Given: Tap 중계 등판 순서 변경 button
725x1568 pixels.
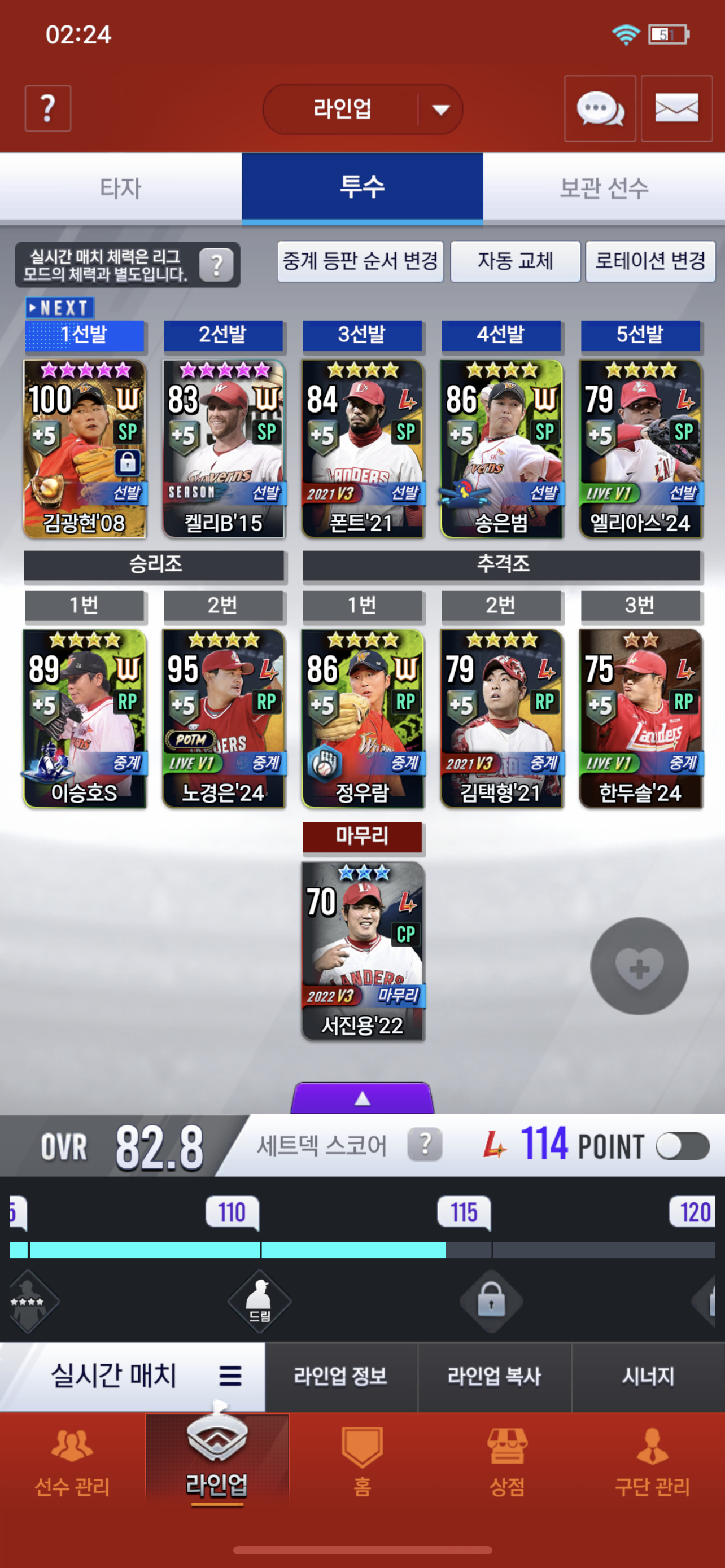Looking at the screenshot, I should pyautogui.click(x=360, y=261).
